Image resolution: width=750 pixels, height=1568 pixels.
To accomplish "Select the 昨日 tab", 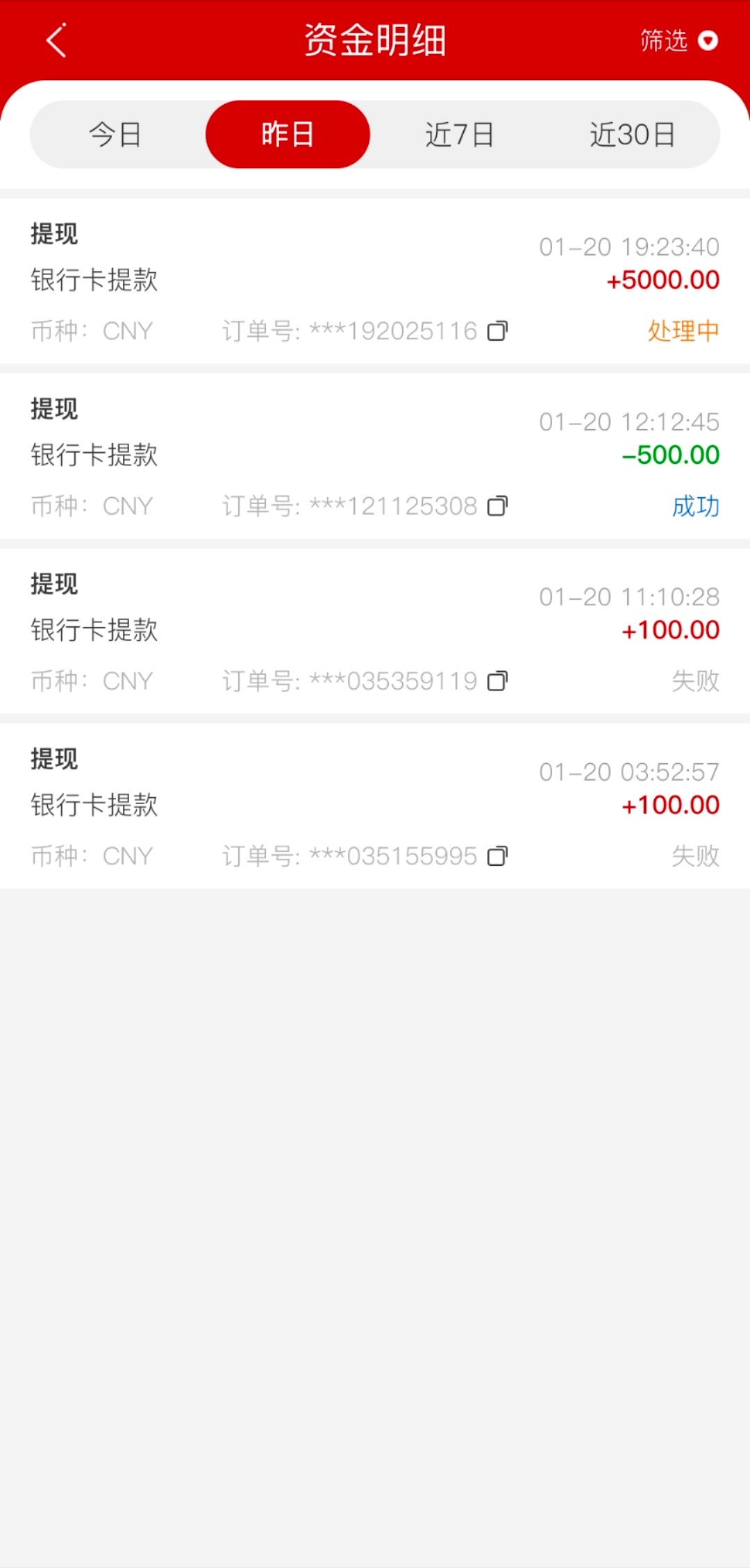I will click(x=287, y=134).
